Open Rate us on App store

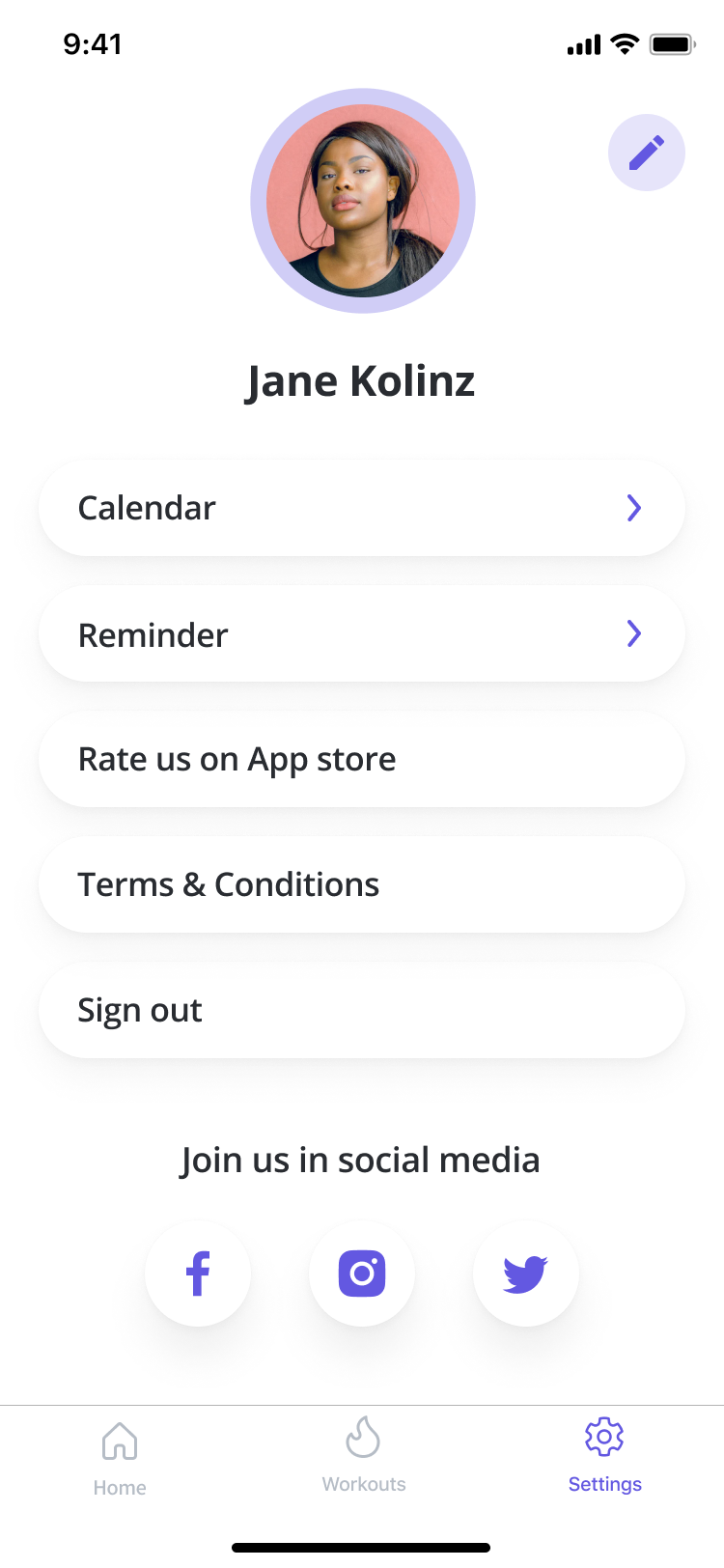click(x=362, y=759)
